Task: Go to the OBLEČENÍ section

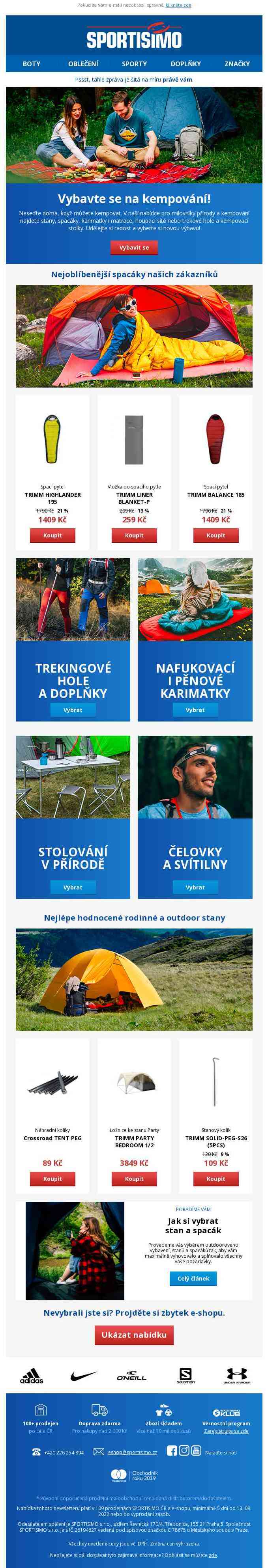Action: tap(83, 64)
